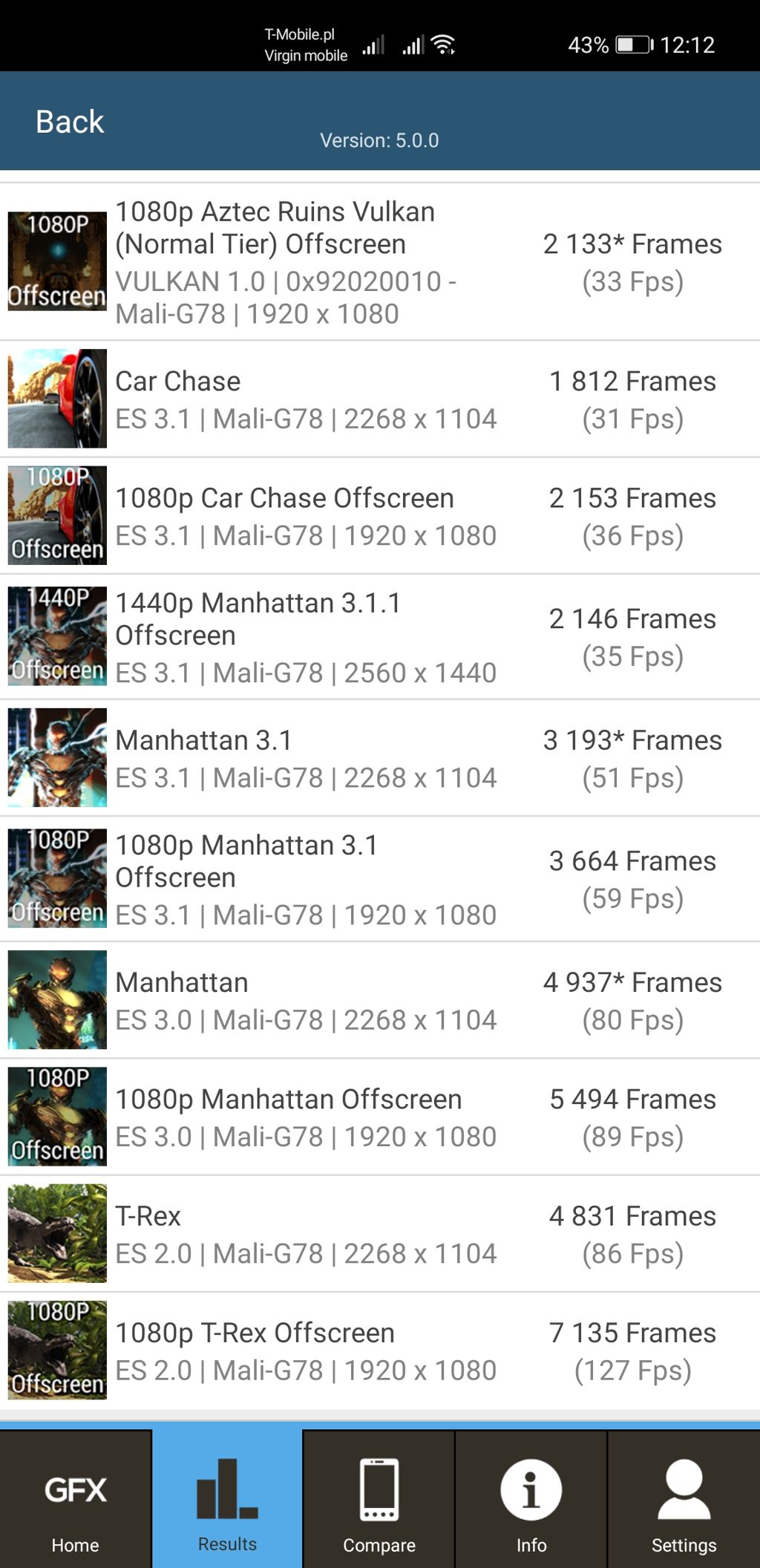Open 1080p Manhattan Offscreen ES 3.0 result
Viewport: 760px width, 1568px height.
click(x=380, y=1117)
